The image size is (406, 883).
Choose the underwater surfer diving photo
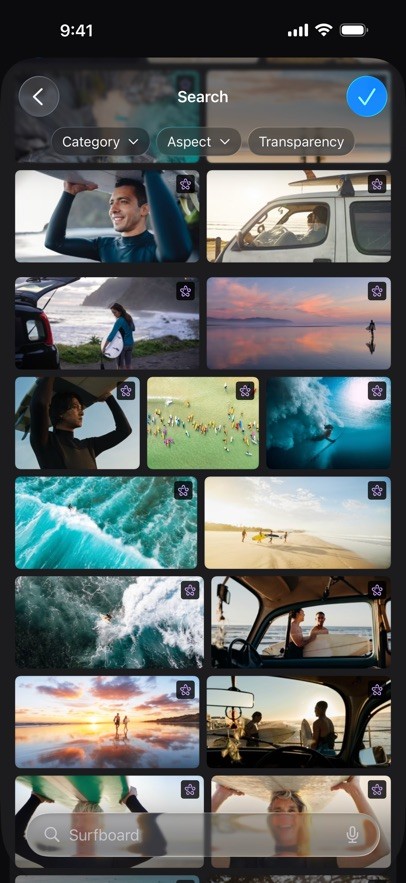tap(328, 423)
